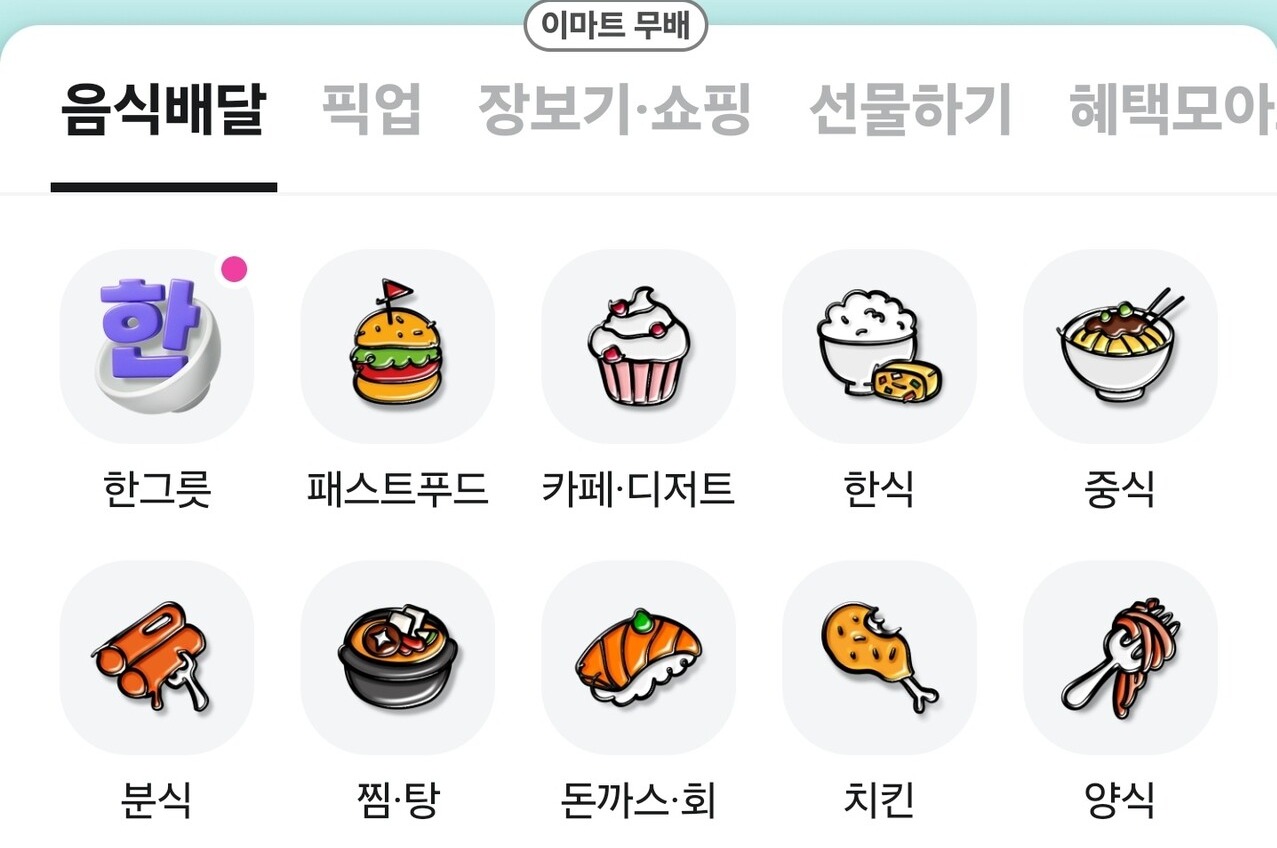1277x848 pixels.
Task: Open the 선물하기 tab
Action: coord(910,108)
